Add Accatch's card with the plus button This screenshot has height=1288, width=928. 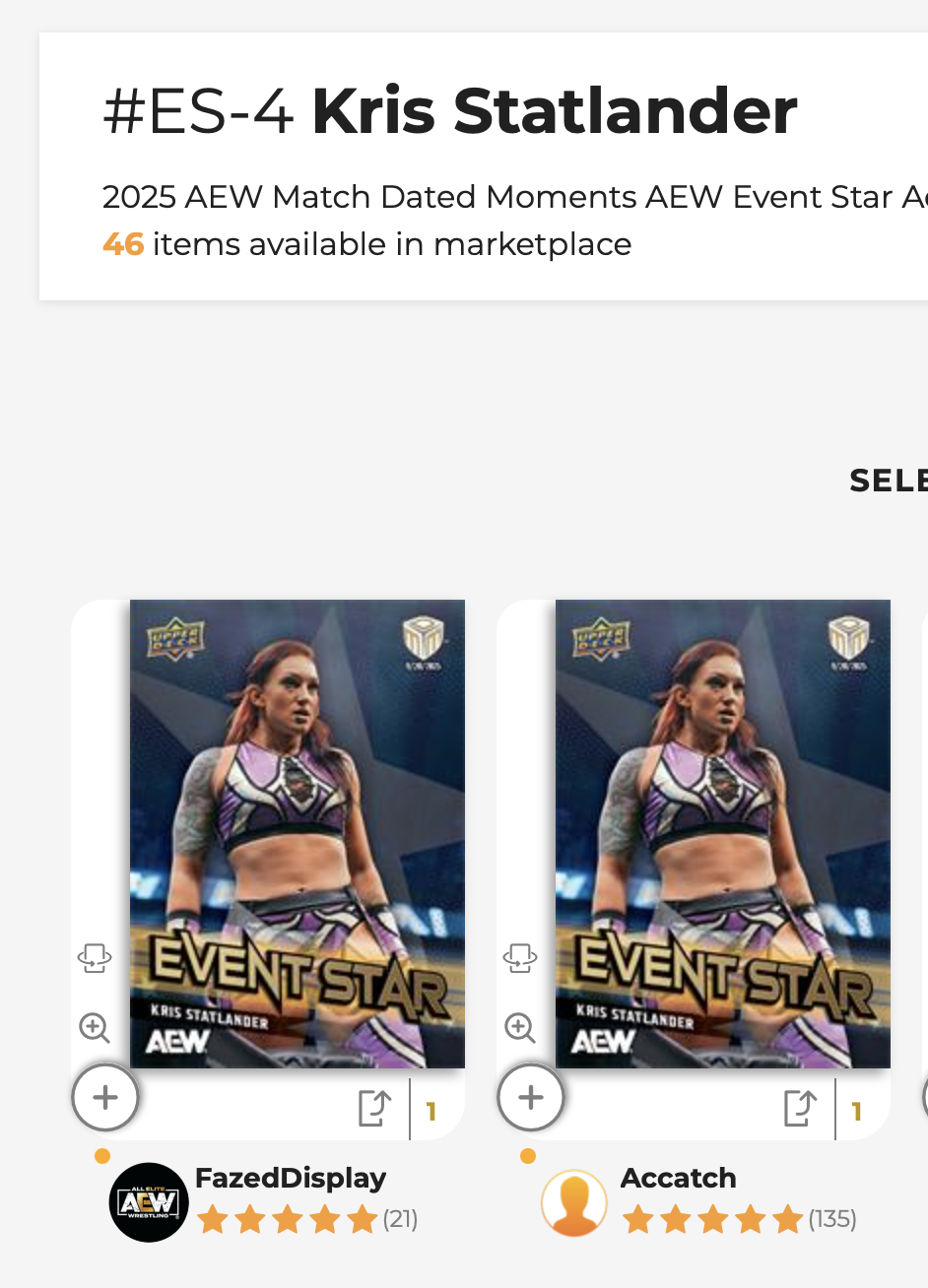pos(531,1097)
